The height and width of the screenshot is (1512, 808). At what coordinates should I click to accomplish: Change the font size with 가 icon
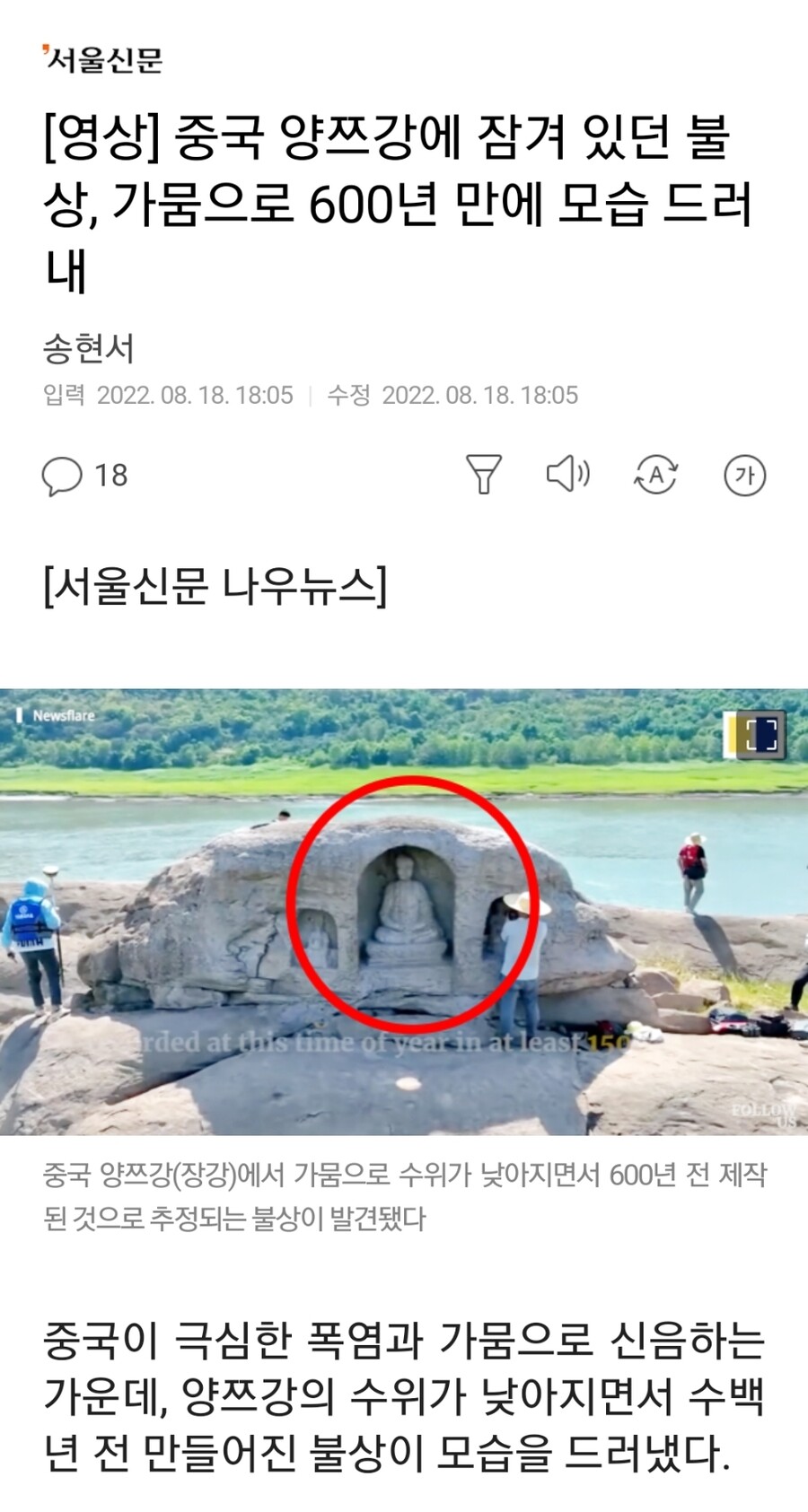[744, 475]
